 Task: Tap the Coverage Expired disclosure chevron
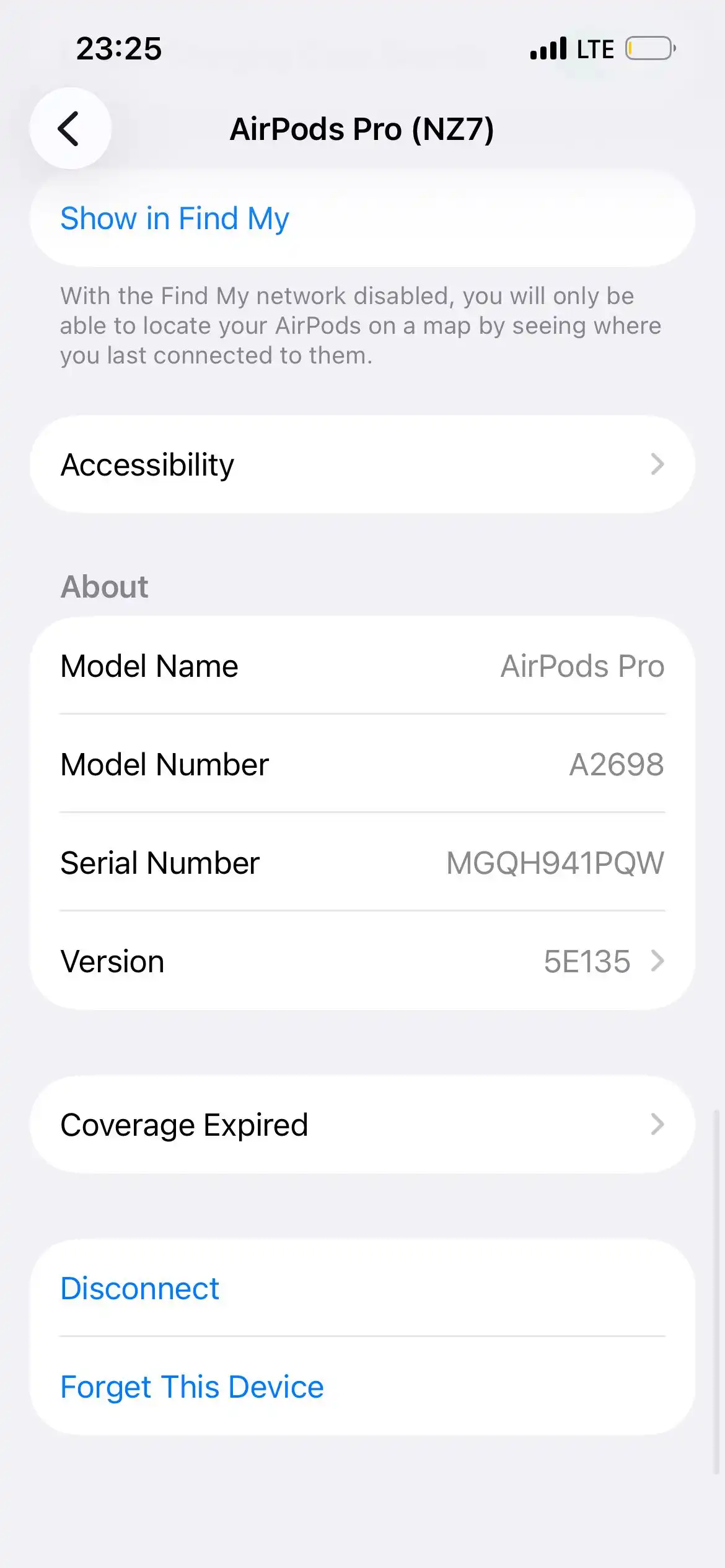point(658,1124)
